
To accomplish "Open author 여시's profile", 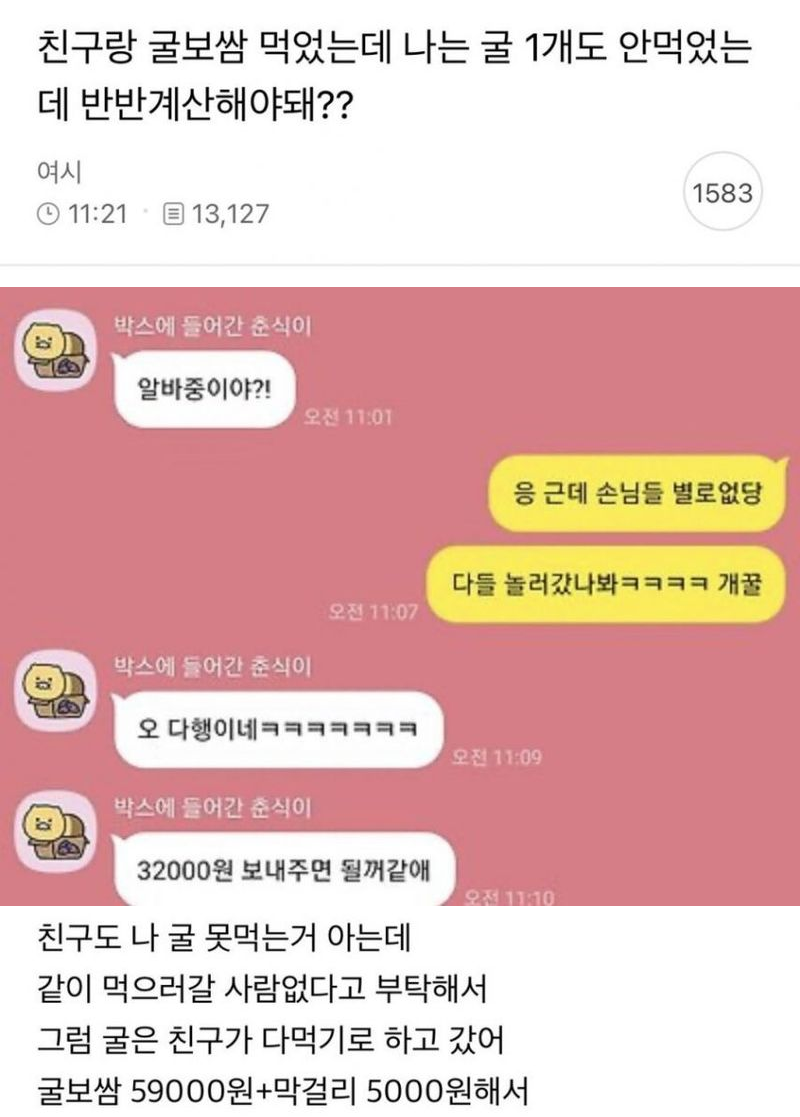I will click(x=57, y=172).
